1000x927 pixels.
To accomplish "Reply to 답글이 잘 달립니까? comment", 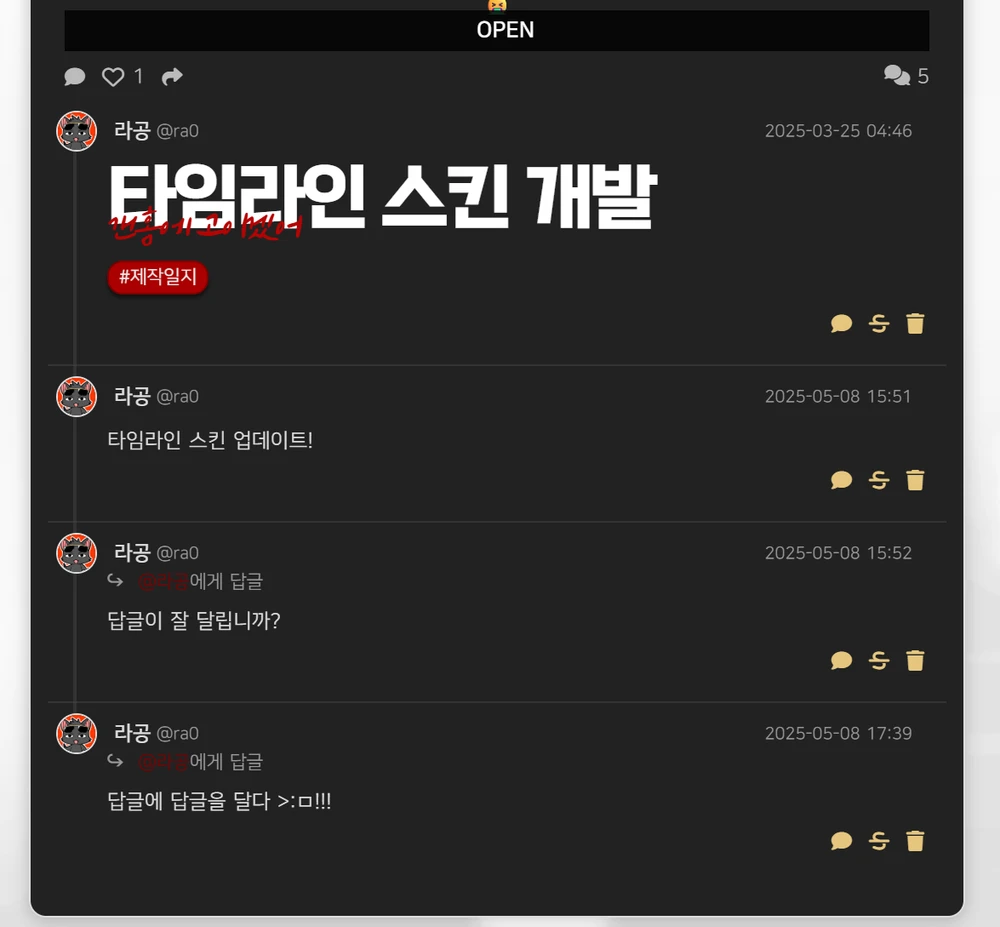I will coord(842,660).
